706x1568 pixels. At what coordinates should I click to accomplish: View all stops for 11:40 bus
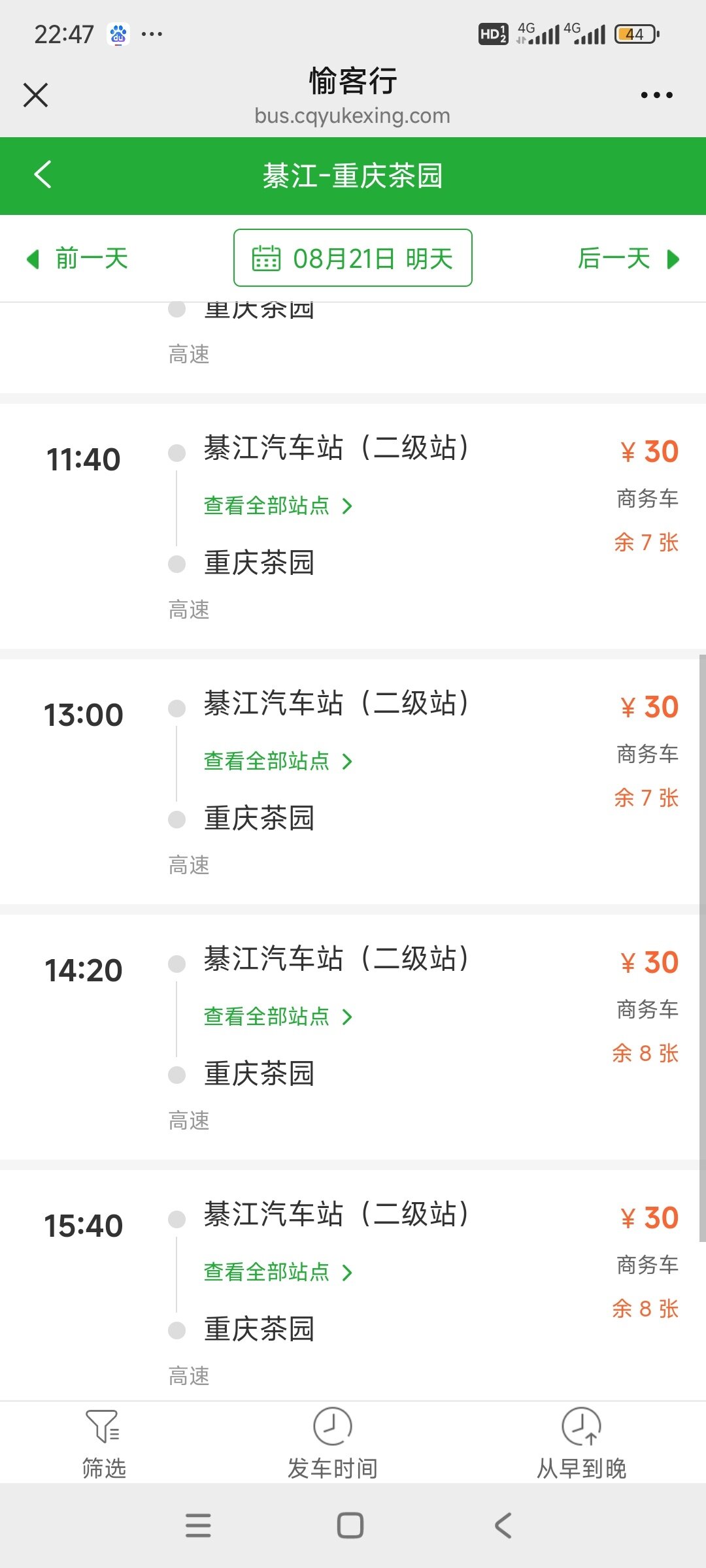pos(278,506)
